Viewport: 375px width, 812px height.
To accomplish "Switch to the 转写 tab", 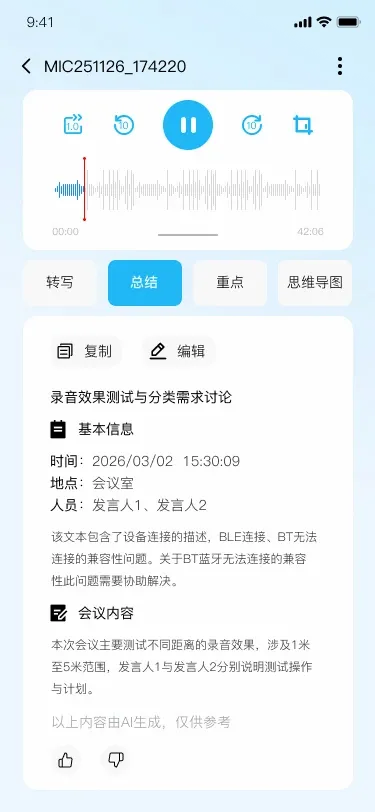I will (x=60, y=283).
